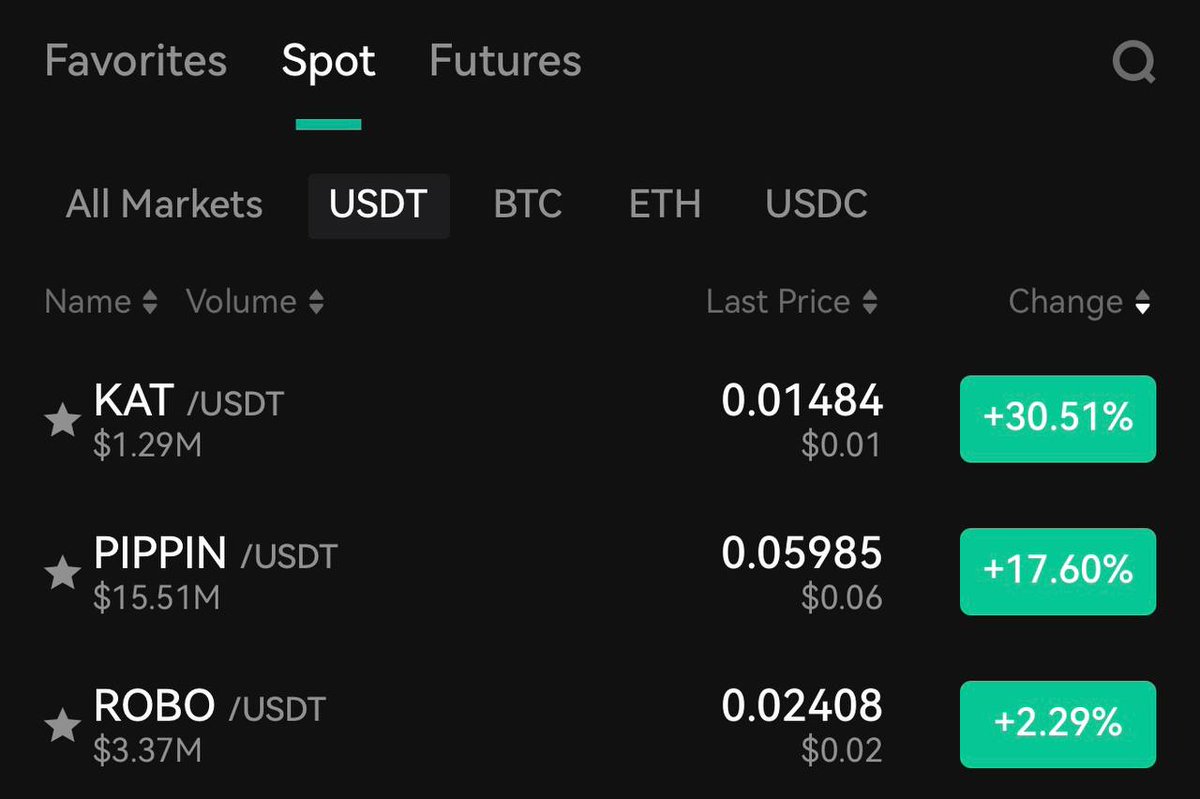Filter markets by ETH
Viewport: 1200px width, 799px height.
click(x=664, y=205)
